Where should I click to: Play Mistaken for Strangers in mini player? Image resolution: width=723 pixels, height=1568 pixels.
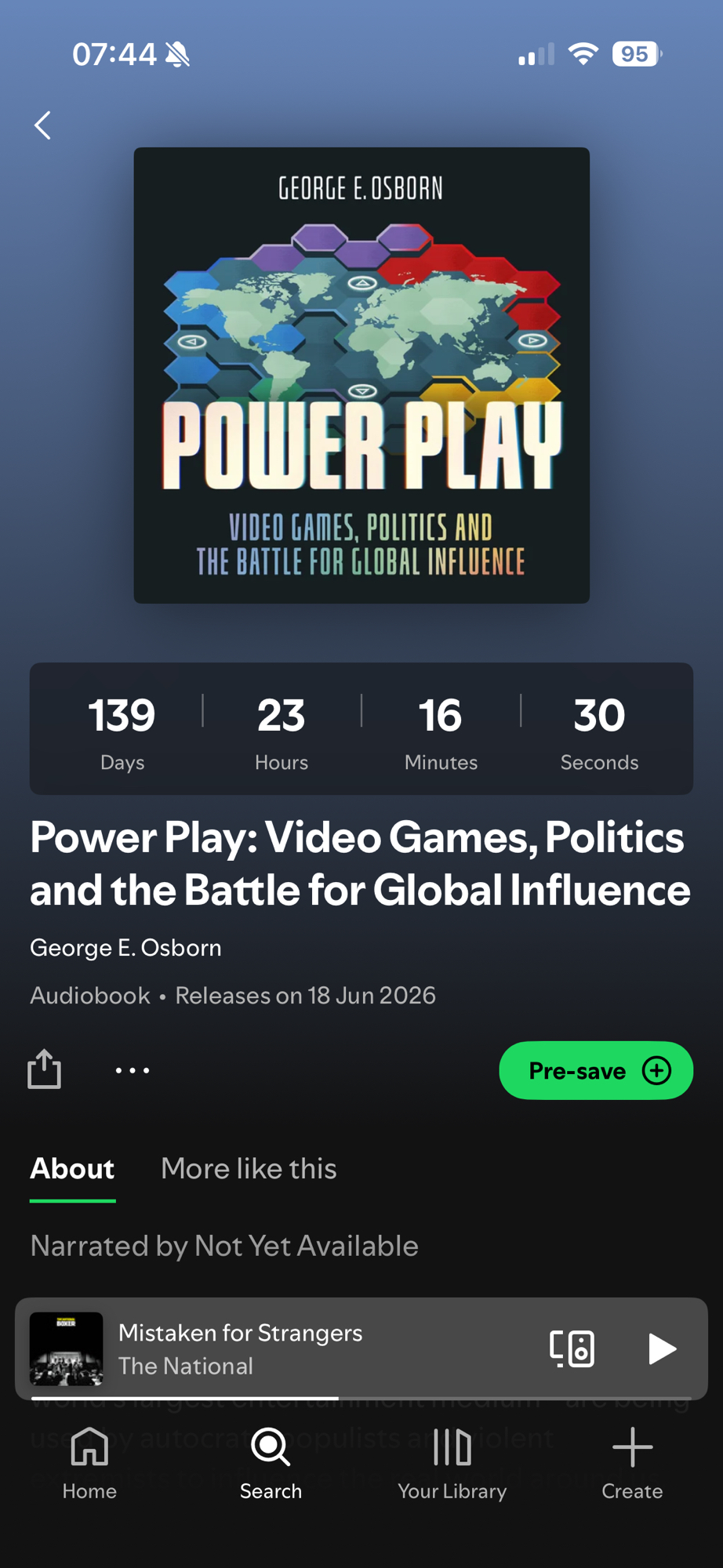(661, 1348)
